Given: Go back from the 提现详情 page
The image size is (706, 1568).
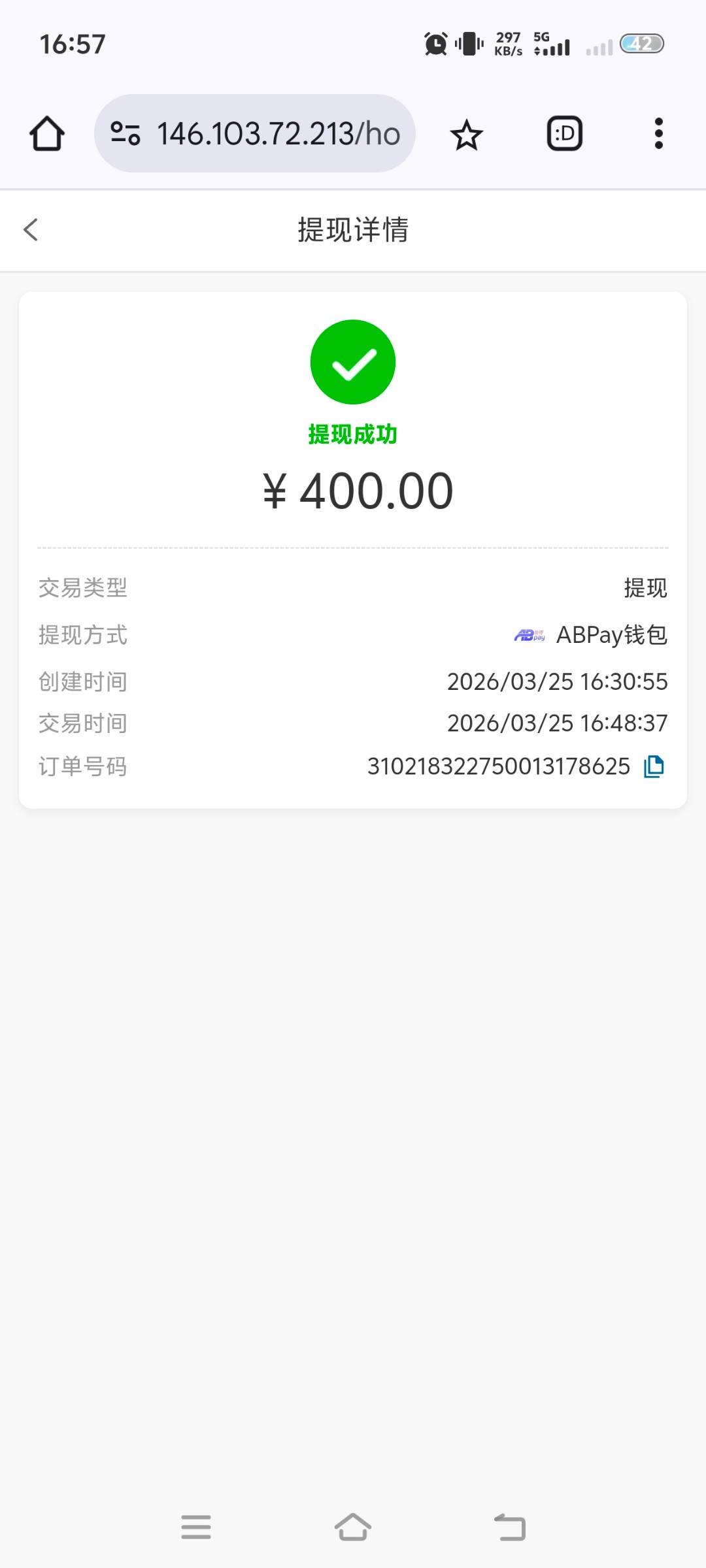Looking at the screenshot, I should [x=31, y=230].
